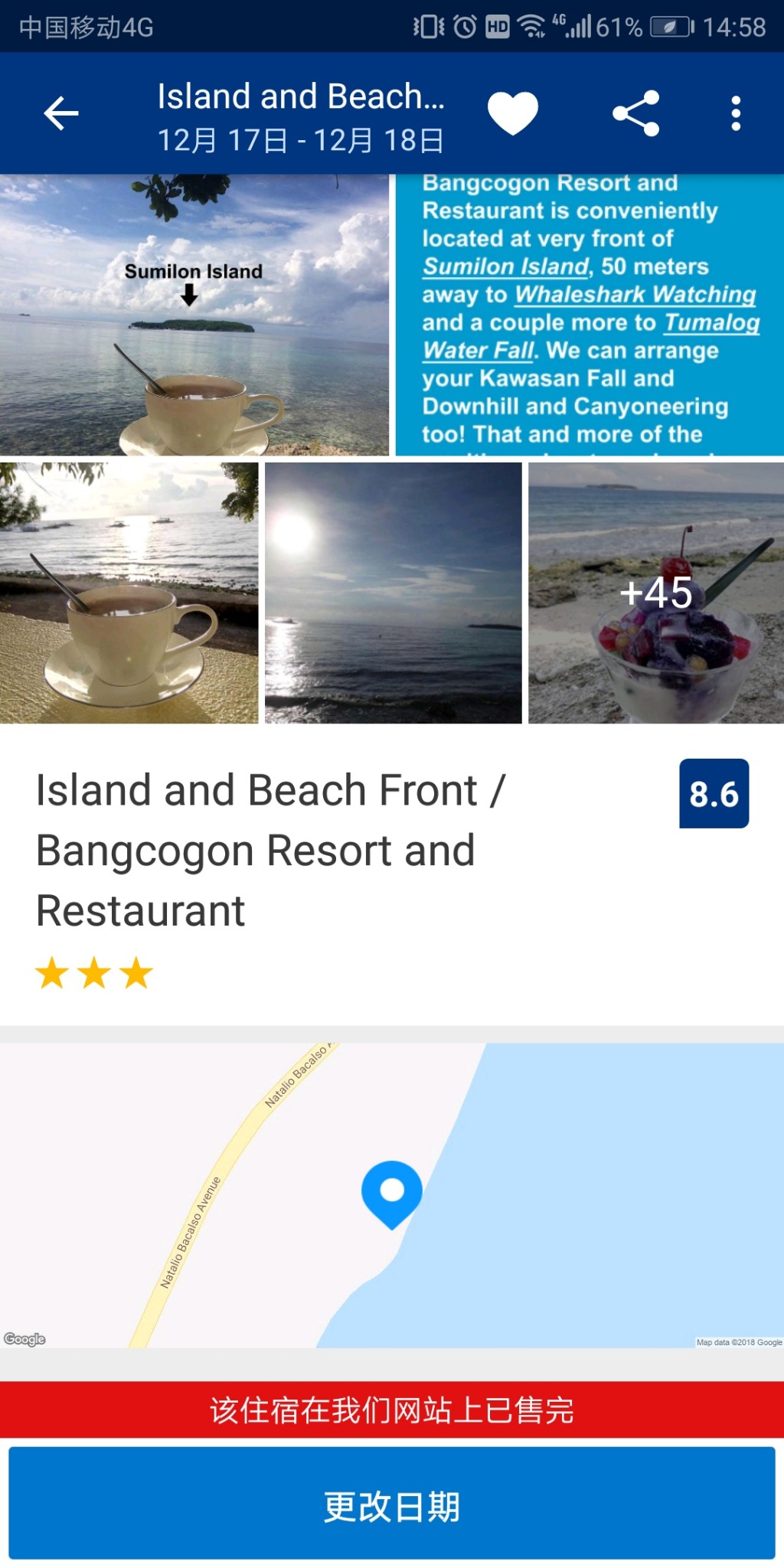The image size is (784, 1568).
Task: Tap the heart to unsave this property
Action: click(x=513, y=113)
